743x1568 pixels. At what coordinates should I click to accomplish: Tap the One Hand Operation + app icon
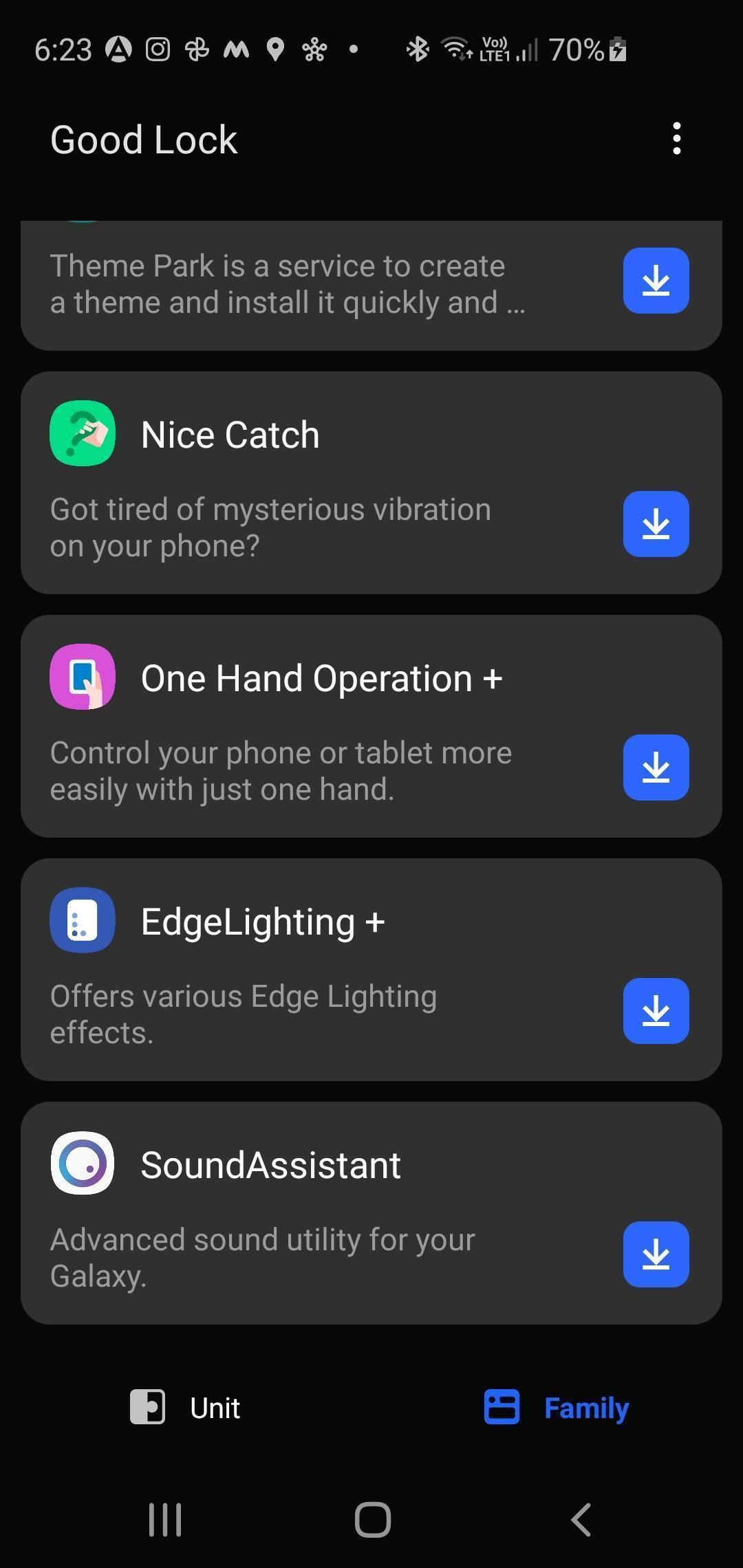83,678
